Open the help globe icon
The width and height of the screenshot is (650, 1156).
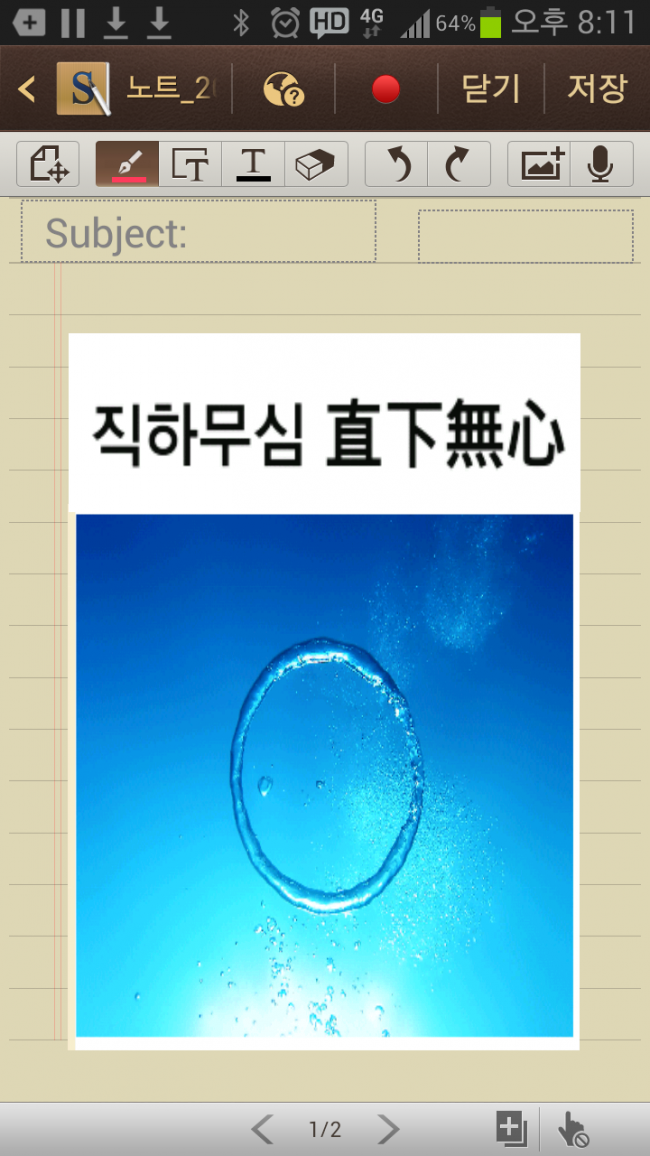283,90
